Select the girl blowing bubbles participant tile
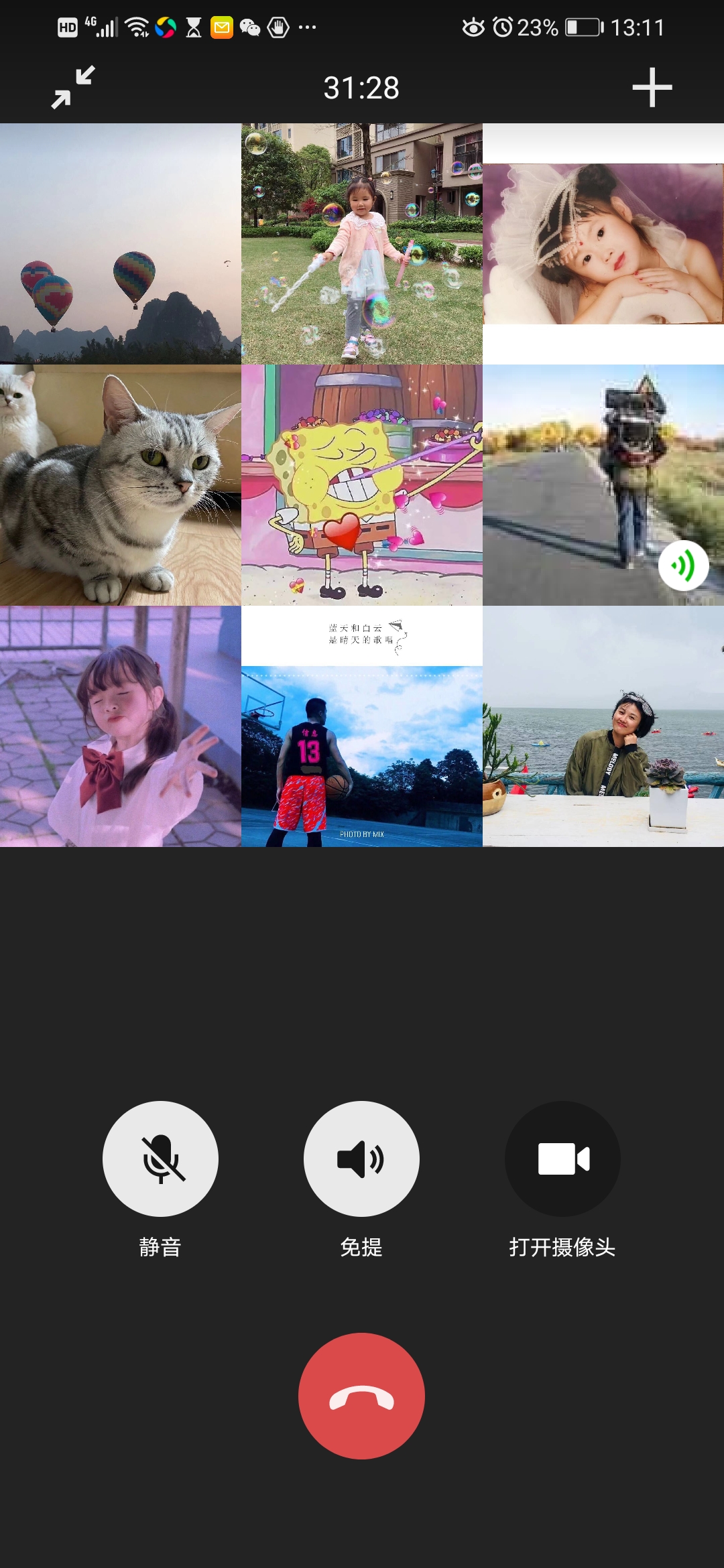This screenshot has width=724, height=1568. click(362, 244)
